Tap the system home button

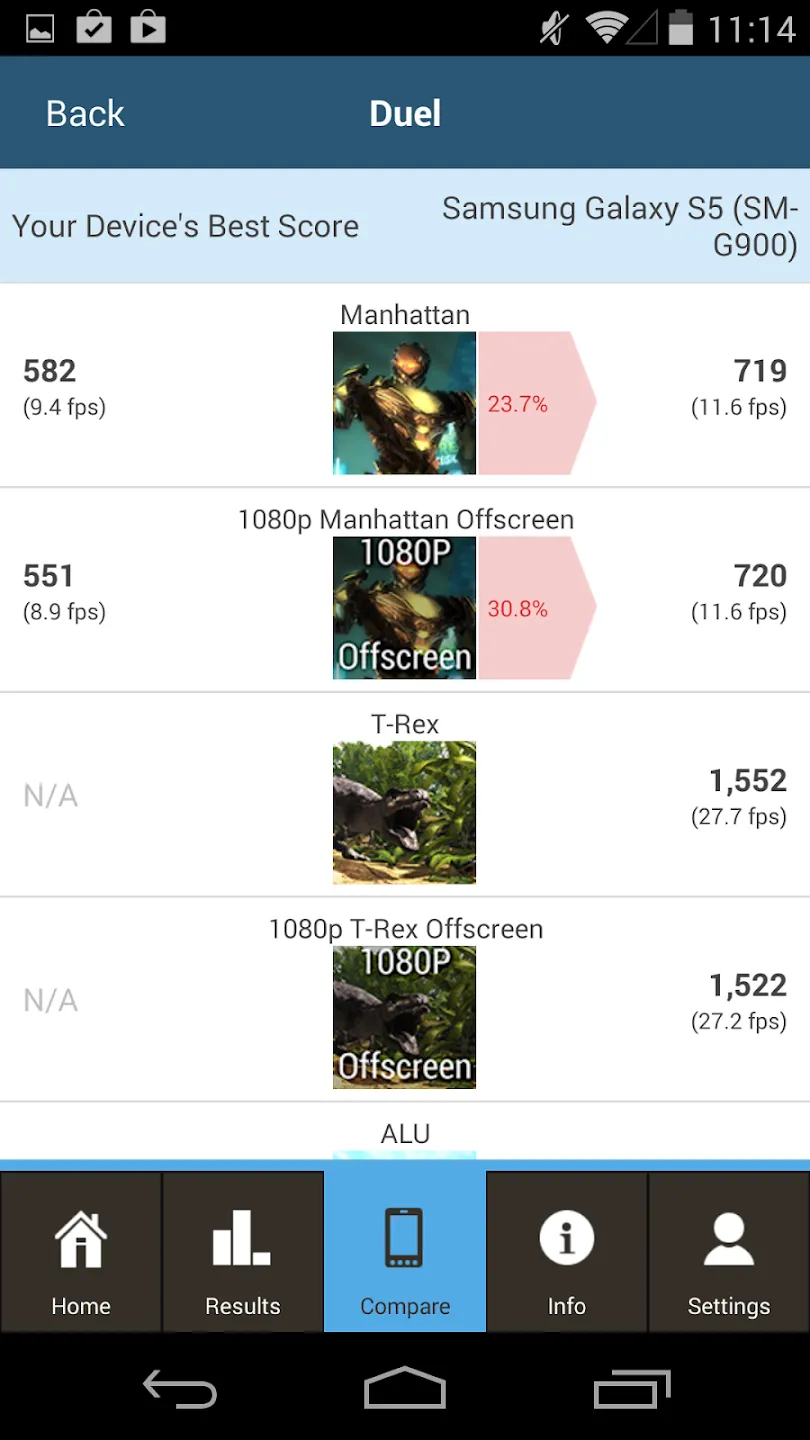pos(405,1389)
